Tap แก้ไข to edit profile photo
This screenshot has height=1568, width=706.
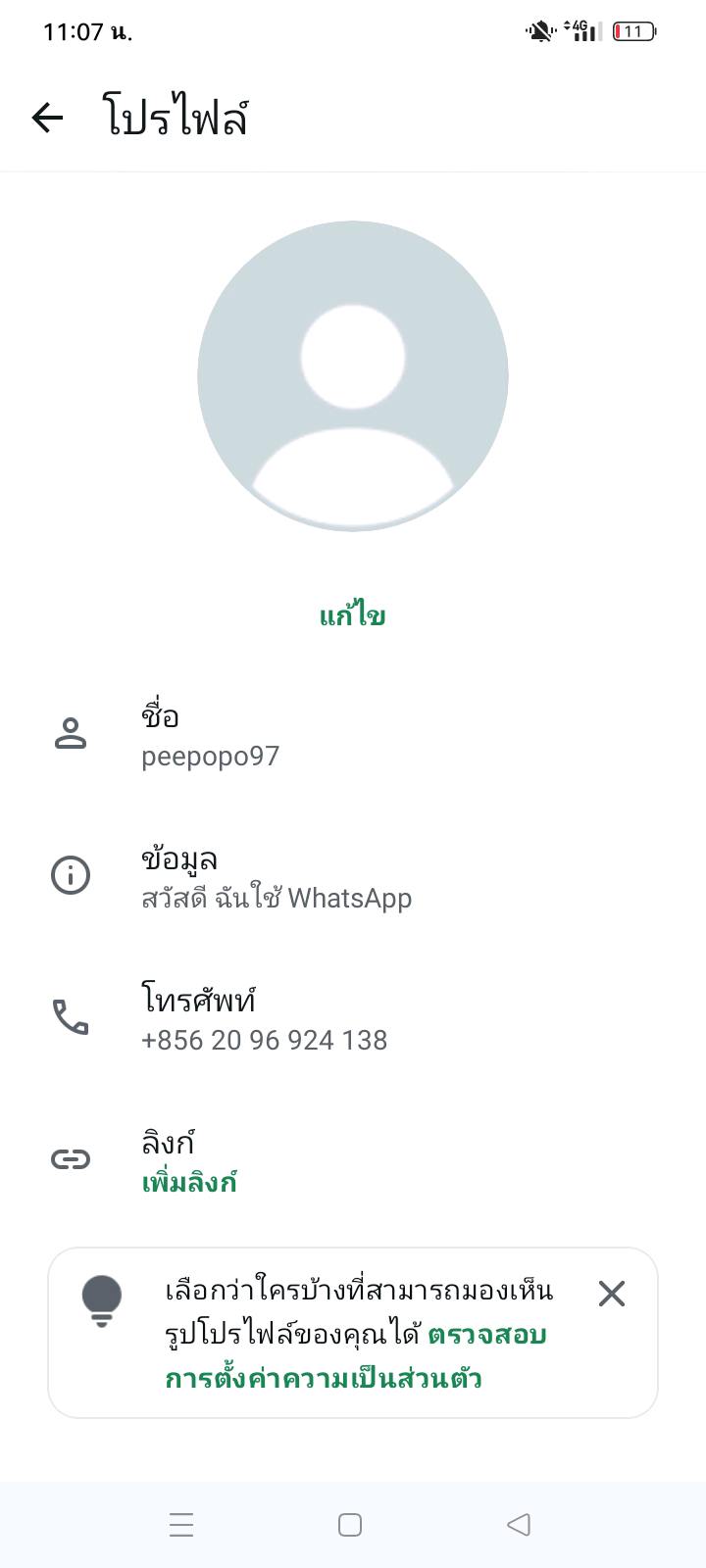[353, 616]
